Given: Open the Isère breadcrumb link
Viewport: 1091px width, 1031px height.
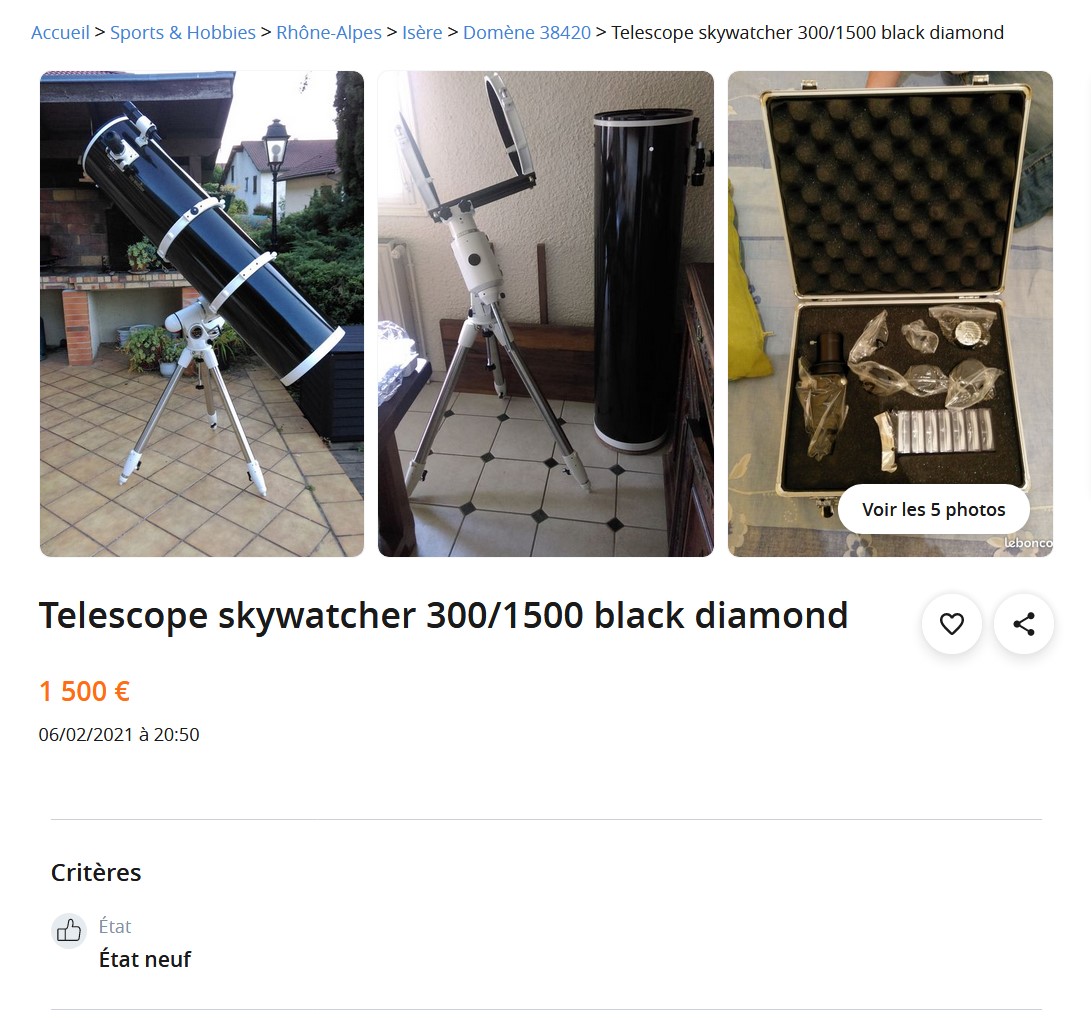Looking at the screenshot, I should click(x=422, y=33).
